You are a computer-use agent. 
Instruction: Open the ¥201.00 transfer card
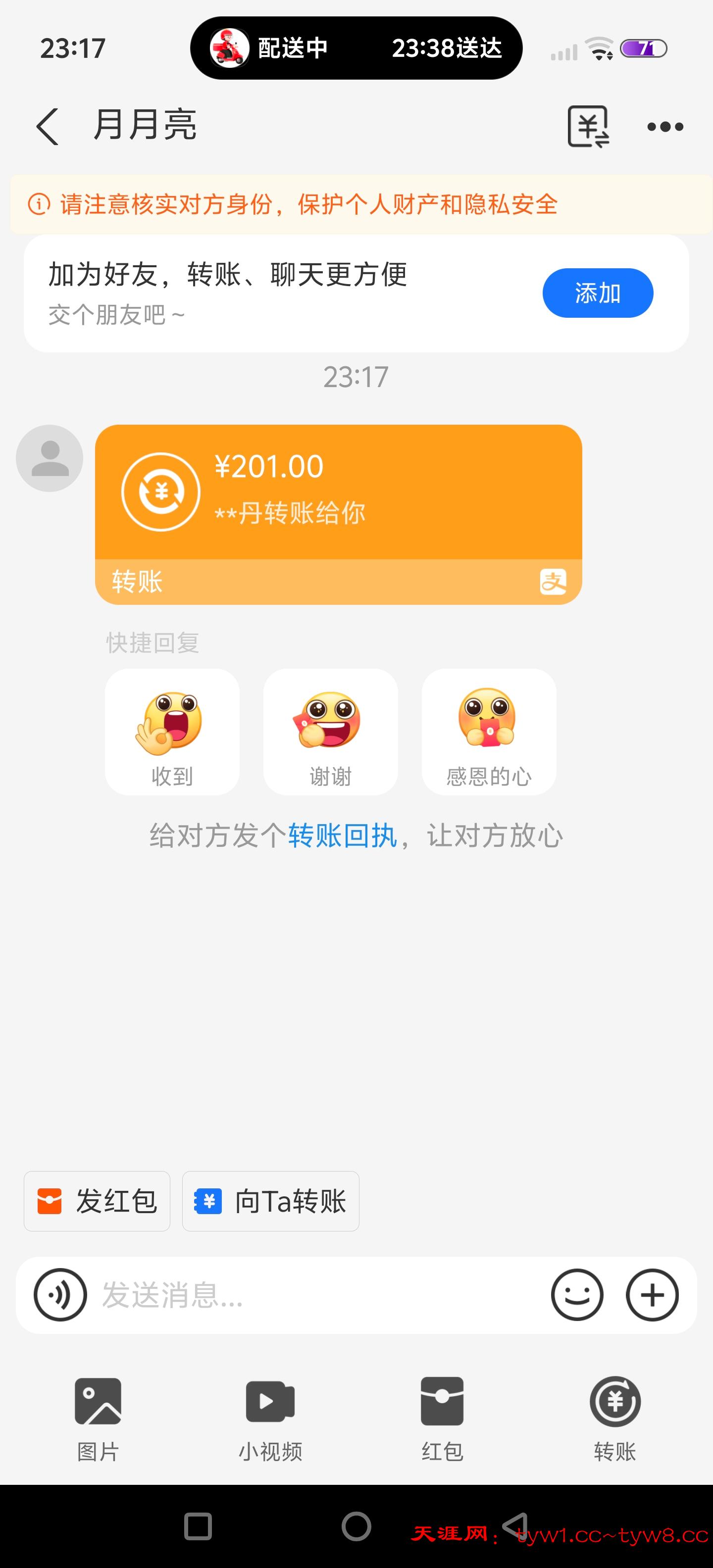pos(338,493)
